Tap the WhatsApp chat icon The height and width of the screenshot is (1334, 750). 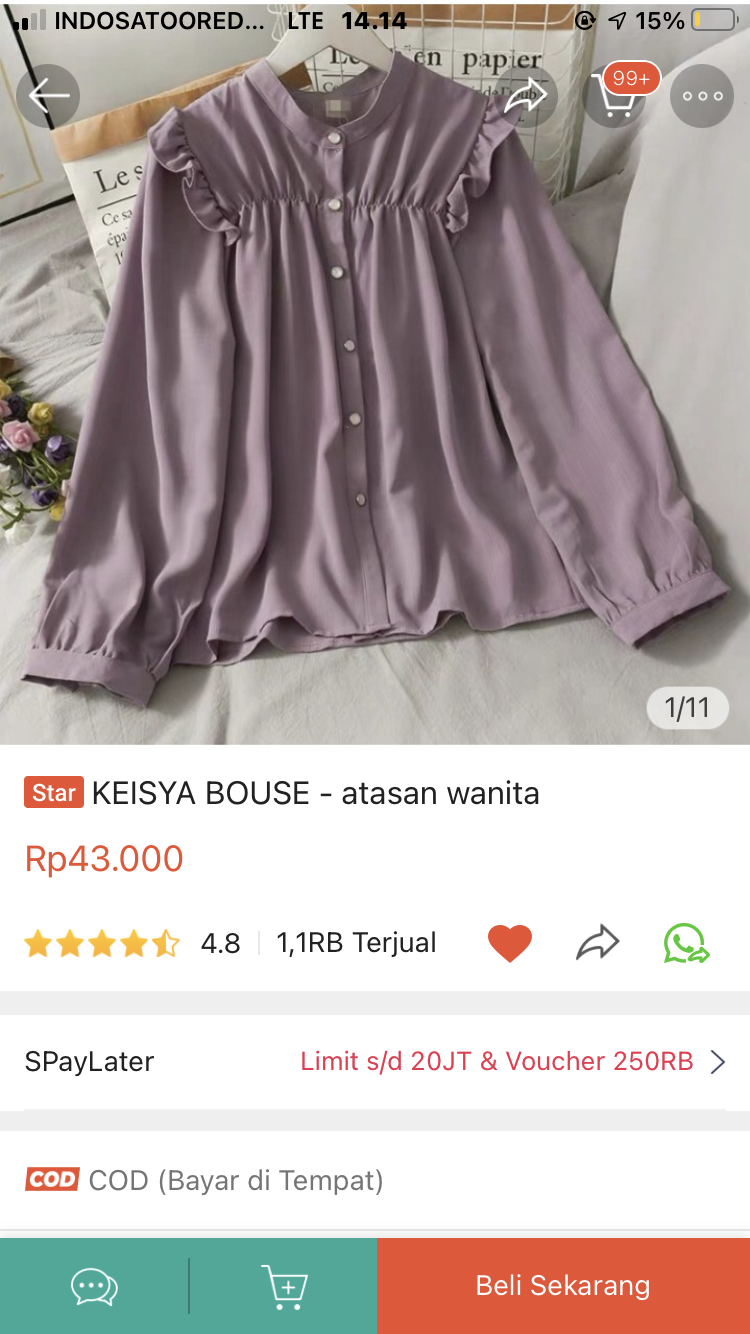pos(686,941)
